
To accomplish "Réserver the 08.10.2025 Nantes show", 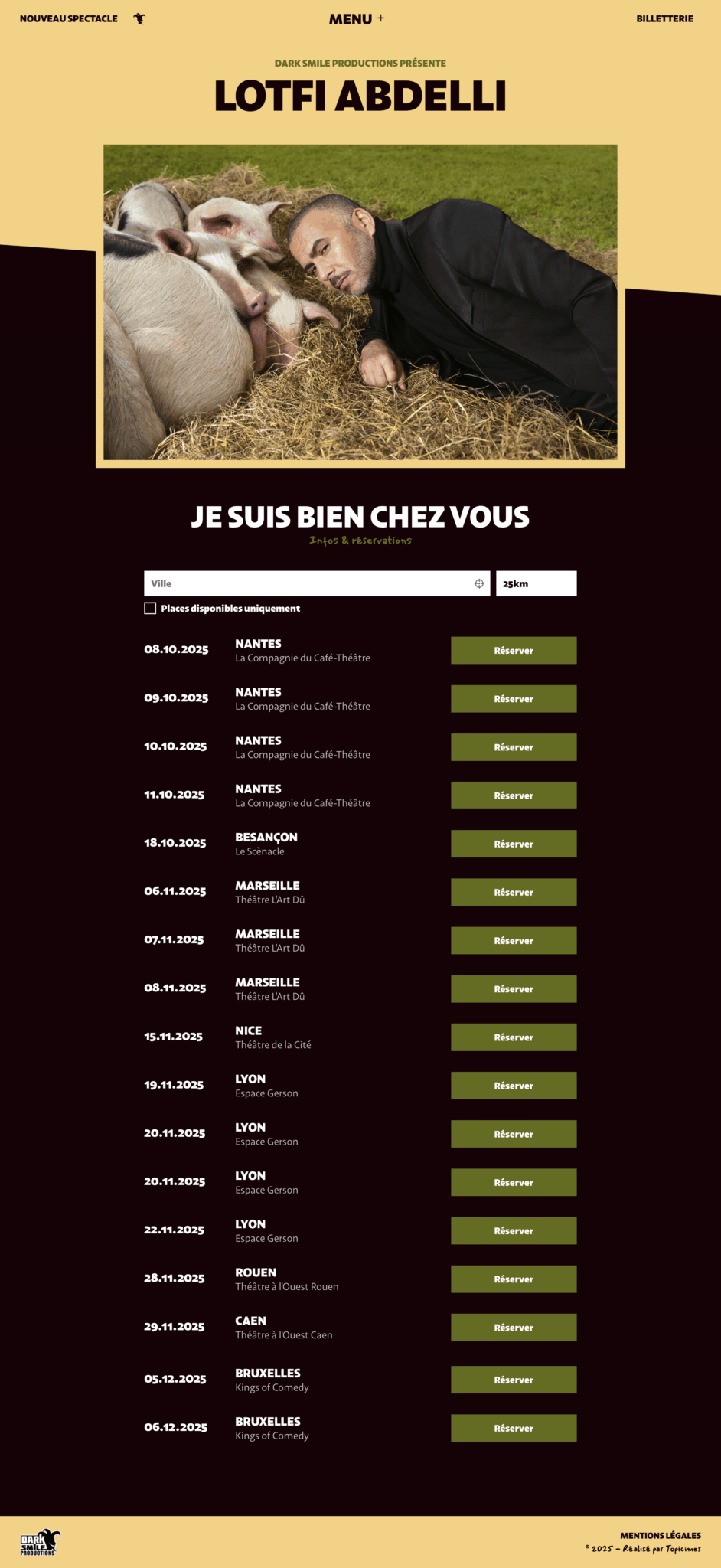I will (514, 650).
